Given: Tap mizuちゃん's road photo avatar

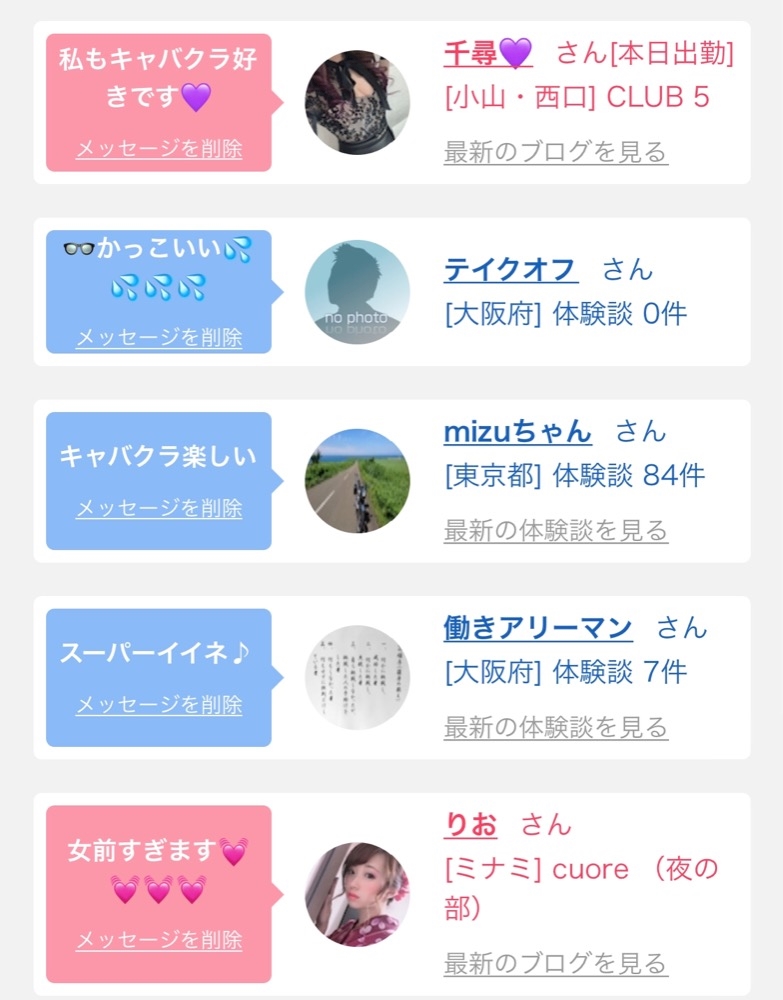Looking at the screenshot, I should point(357,481).
